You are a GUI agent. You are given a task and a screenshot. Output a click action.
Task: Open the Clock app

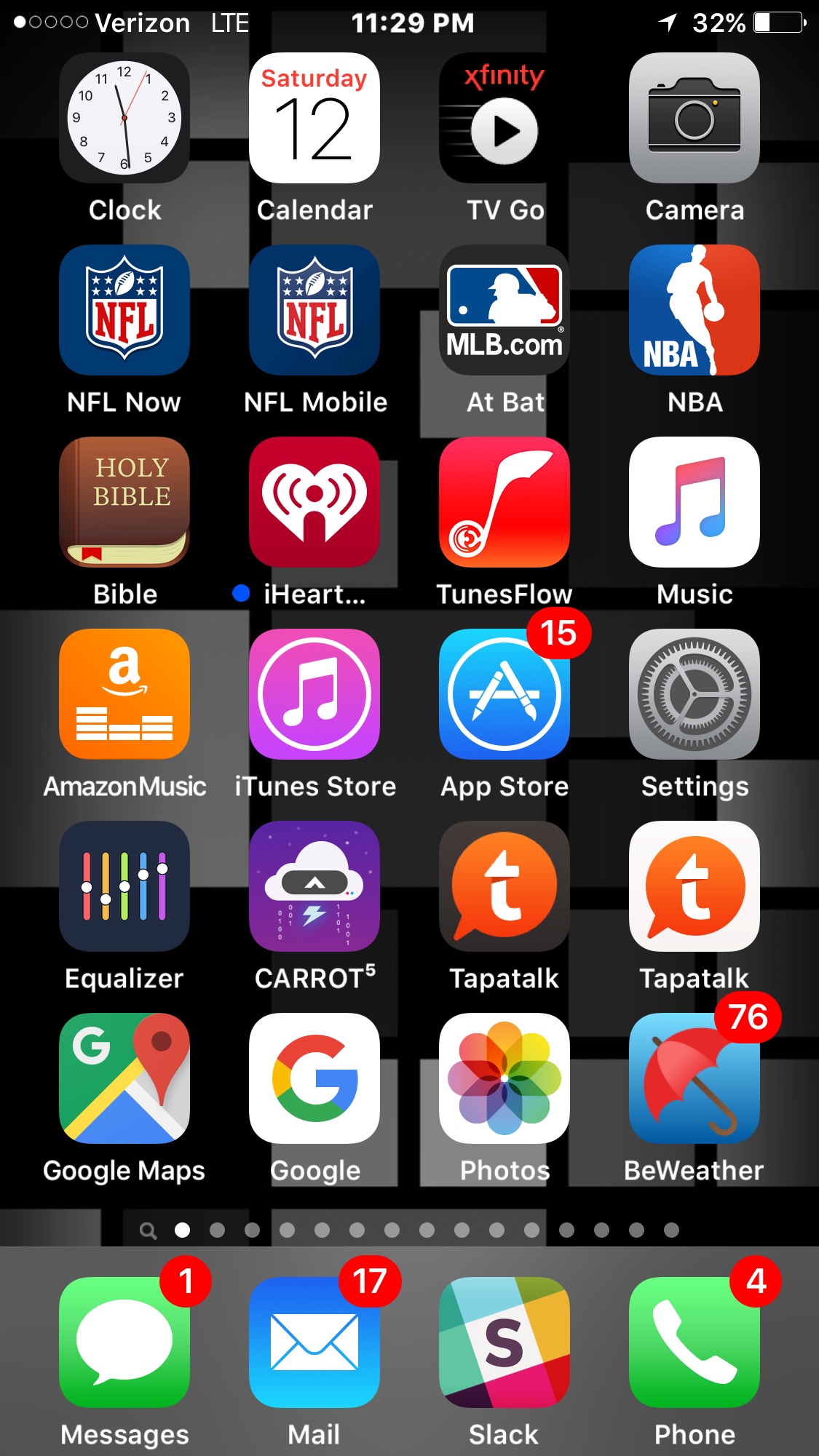[x=124, y=118]
